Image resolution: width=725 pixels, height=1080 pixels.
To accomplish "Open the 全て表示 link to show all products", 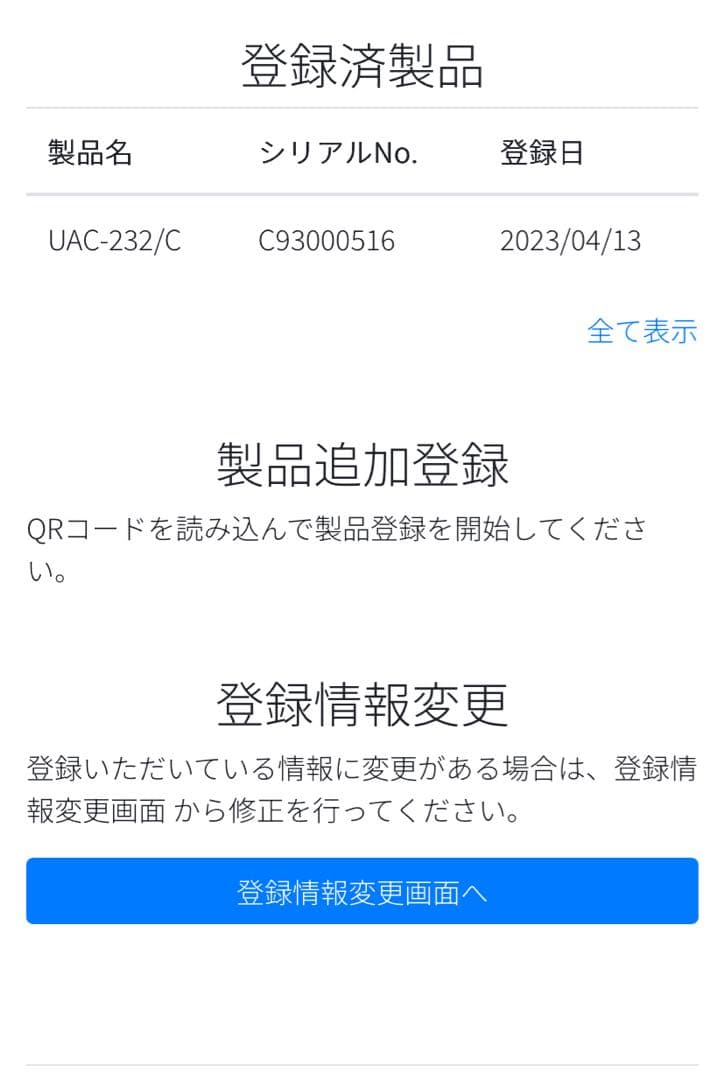I will pos(643,330).
